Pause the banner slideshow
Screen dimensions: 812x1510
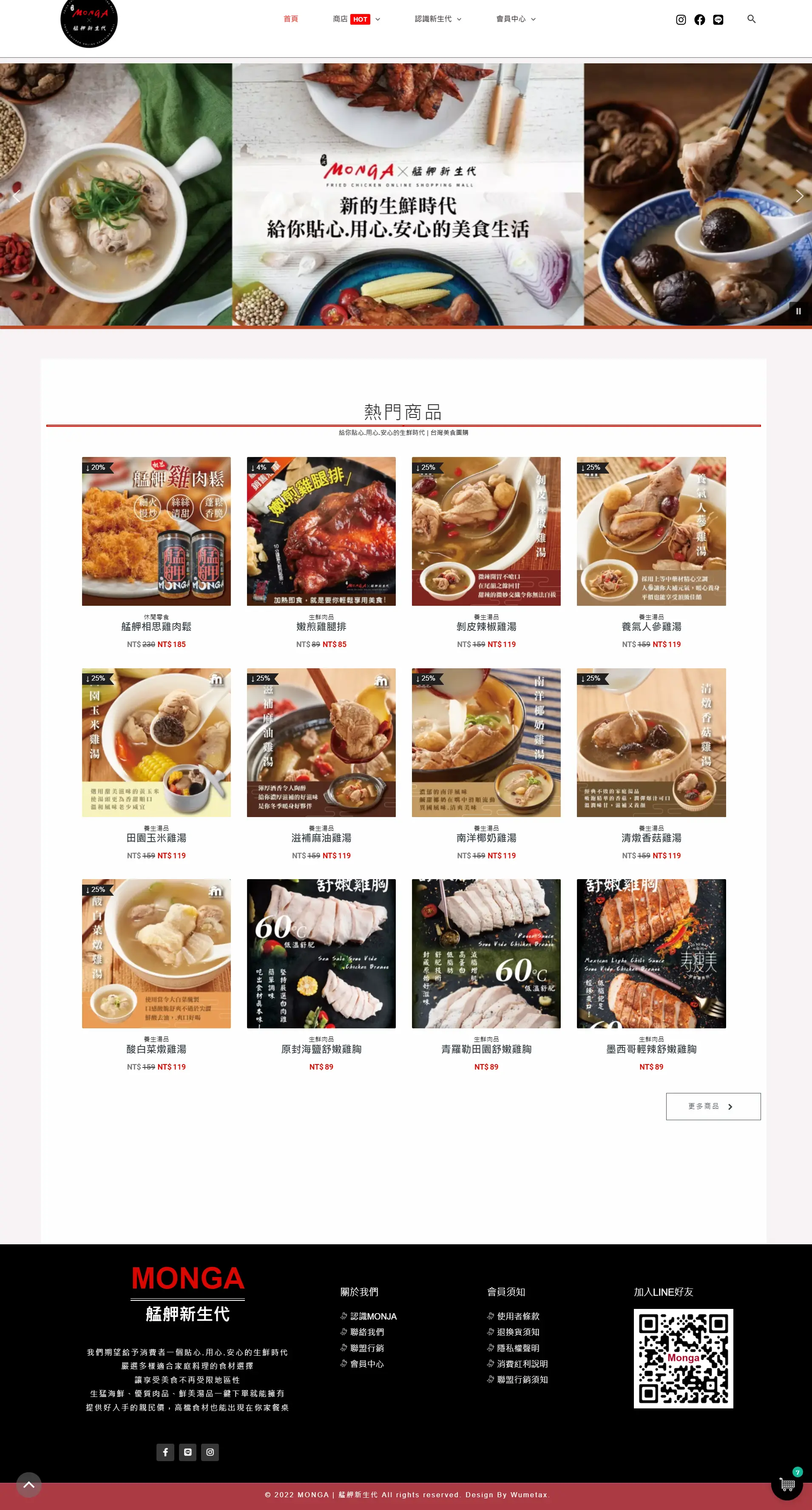pos(798,311)
